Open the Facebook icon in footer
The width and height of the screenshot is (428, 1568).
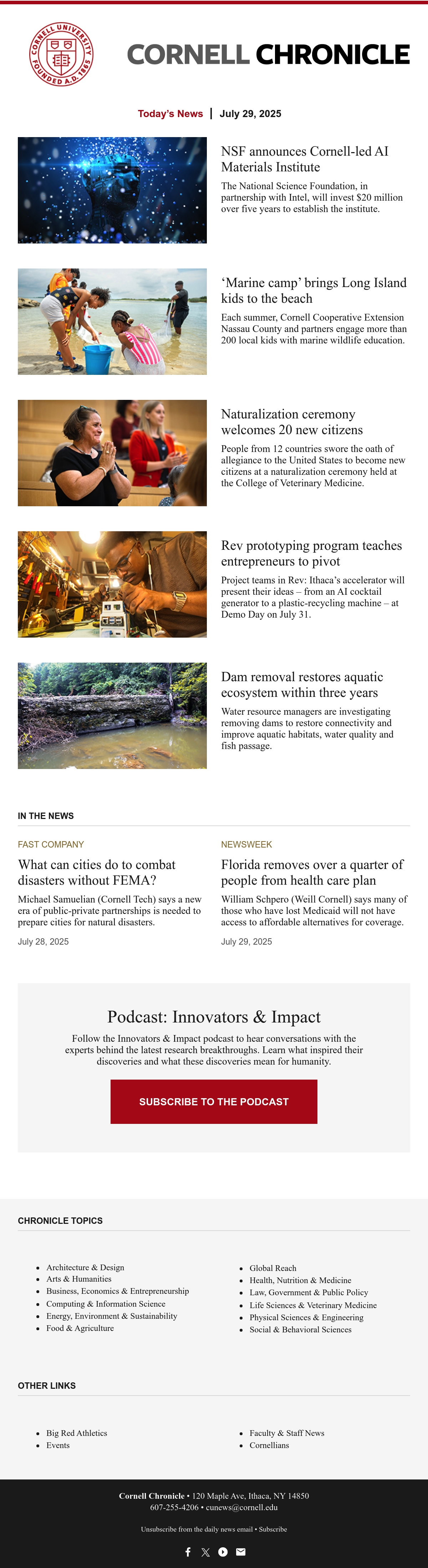coord(188,1552)
